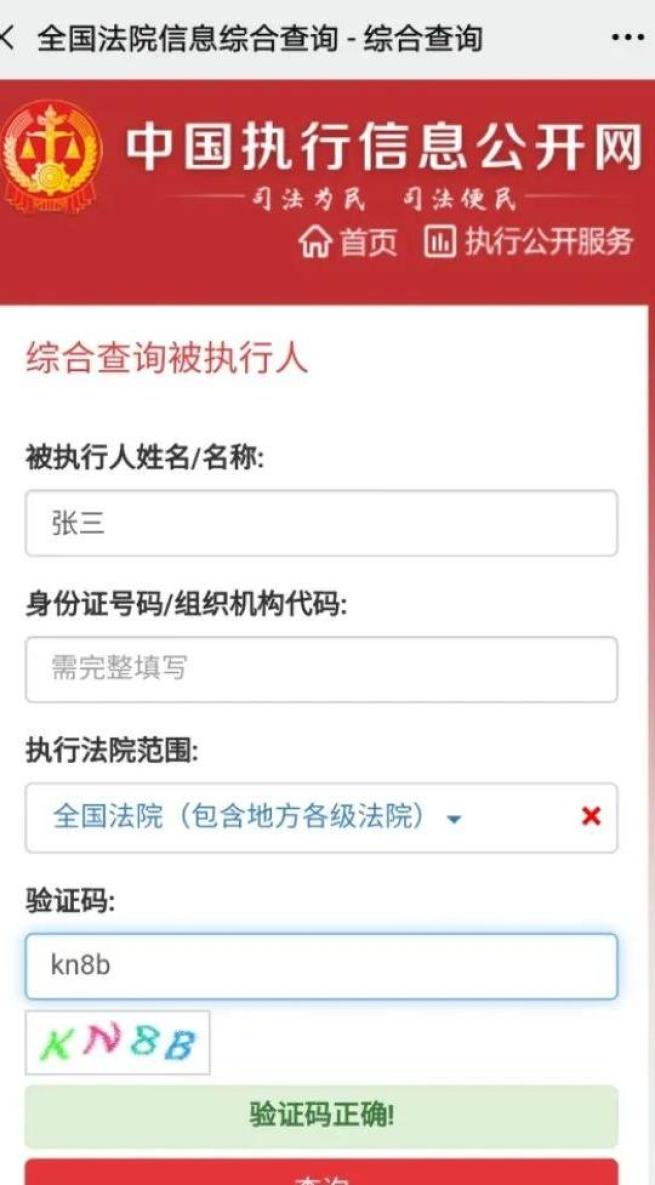Focus the 身份证号码 input field

pos(321,669)
